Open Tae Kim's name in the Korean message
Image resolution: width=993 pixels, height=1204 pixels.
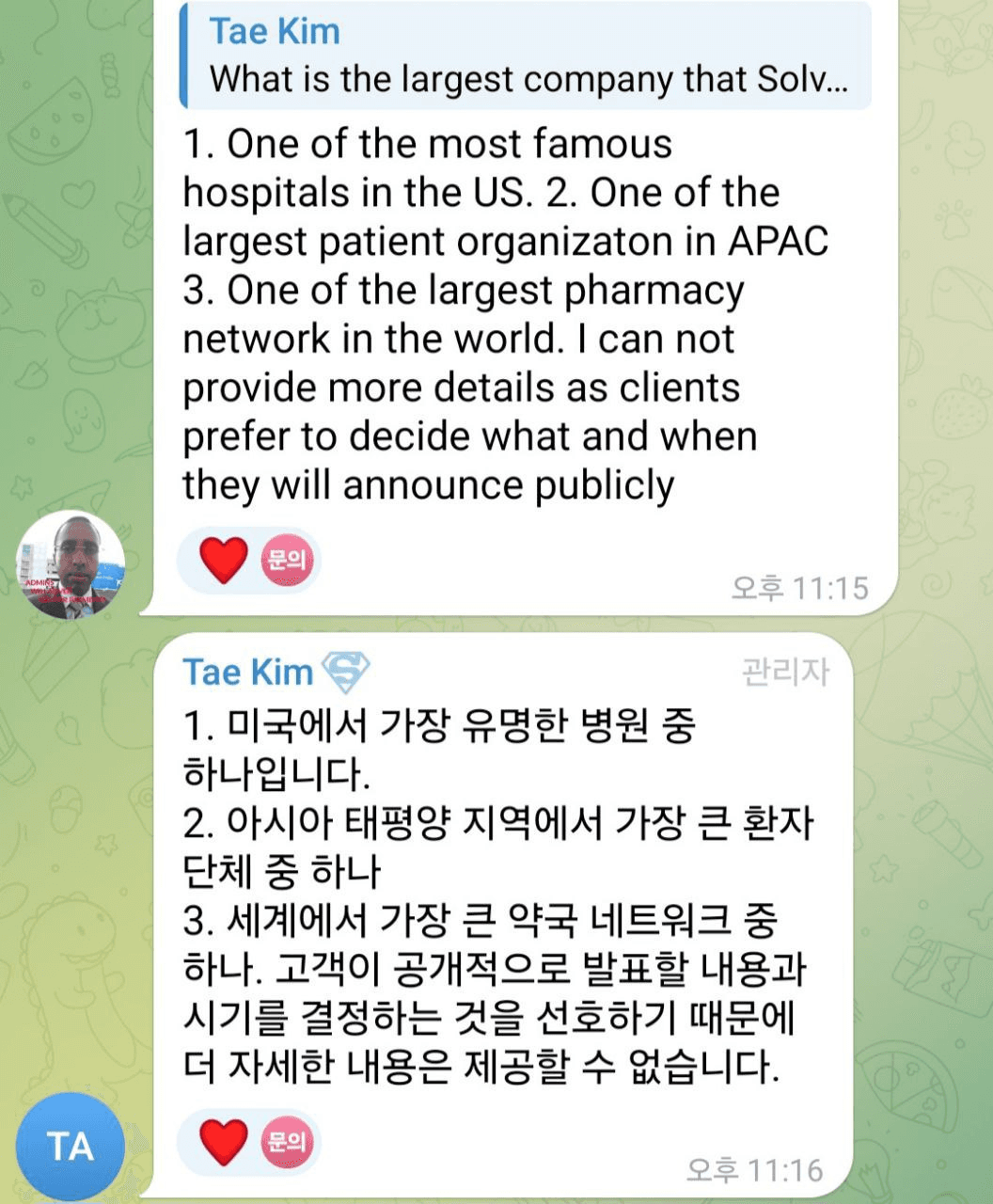pos(247,671)
